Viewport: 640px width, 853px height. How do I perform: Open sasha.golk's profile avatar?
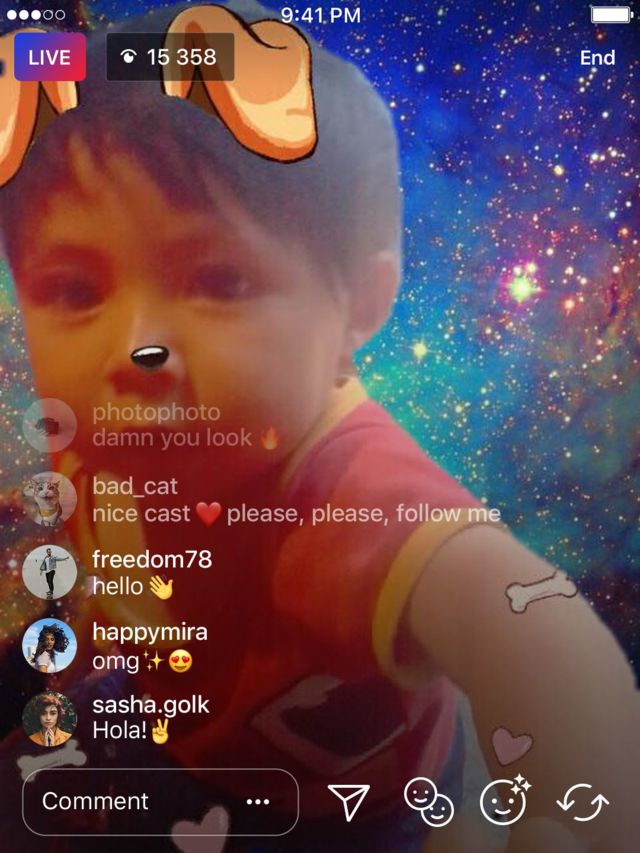click(x=49, y=718)
